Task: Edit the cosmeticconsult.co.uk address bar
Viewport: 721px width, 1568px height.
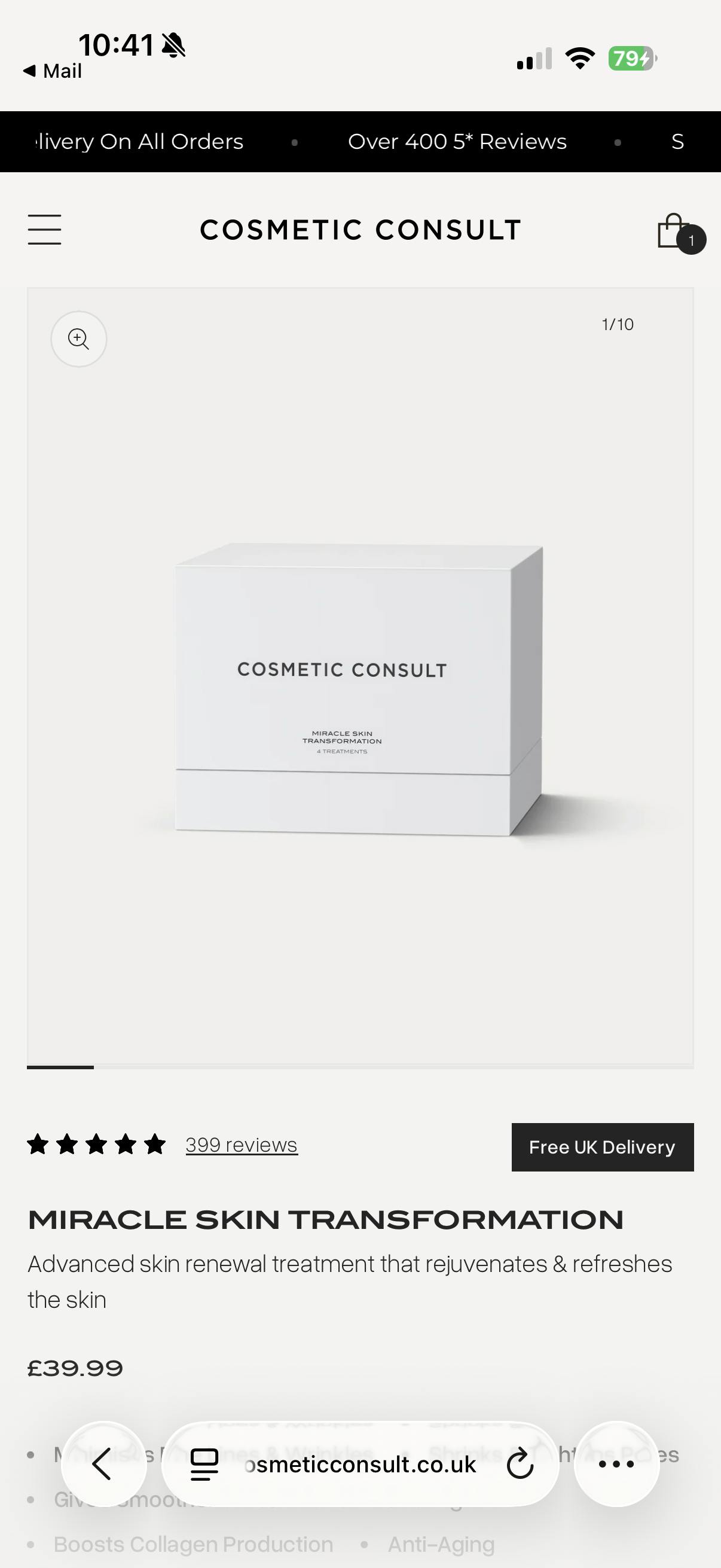Action: (x=360, y=1464)
